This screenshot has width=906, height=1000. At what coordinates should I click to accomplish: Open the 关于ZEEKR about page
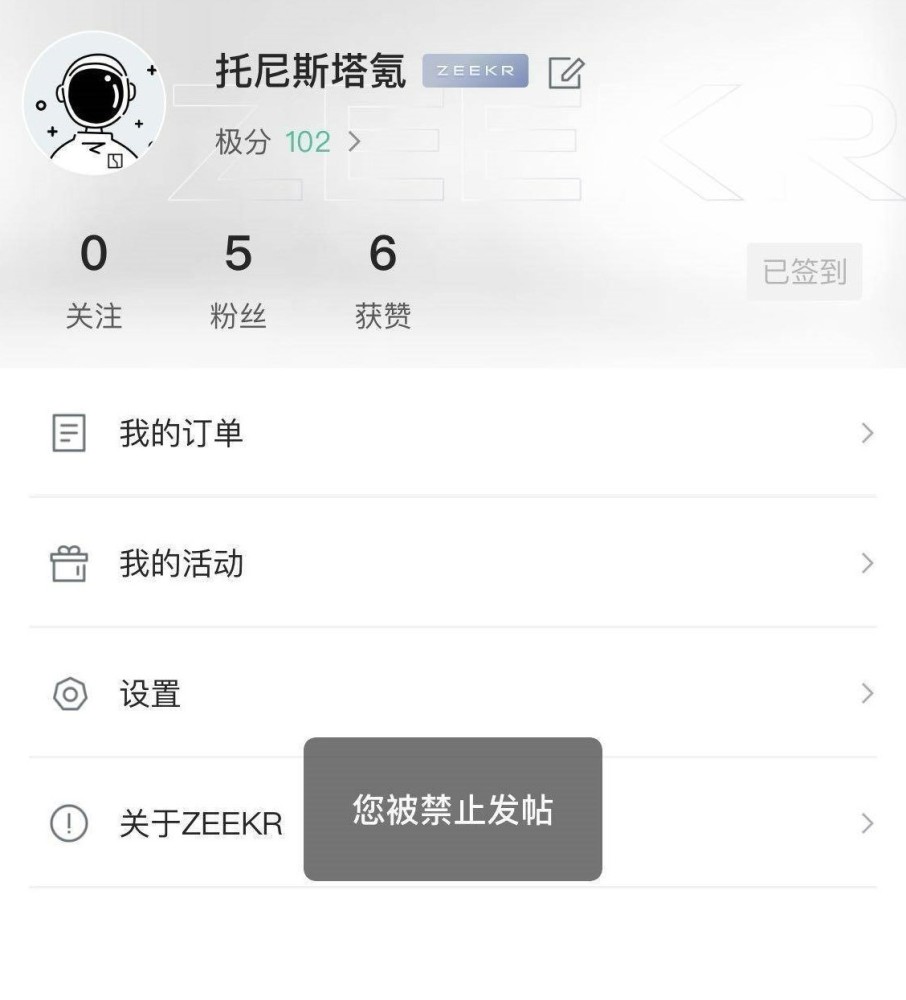point(200,824)
